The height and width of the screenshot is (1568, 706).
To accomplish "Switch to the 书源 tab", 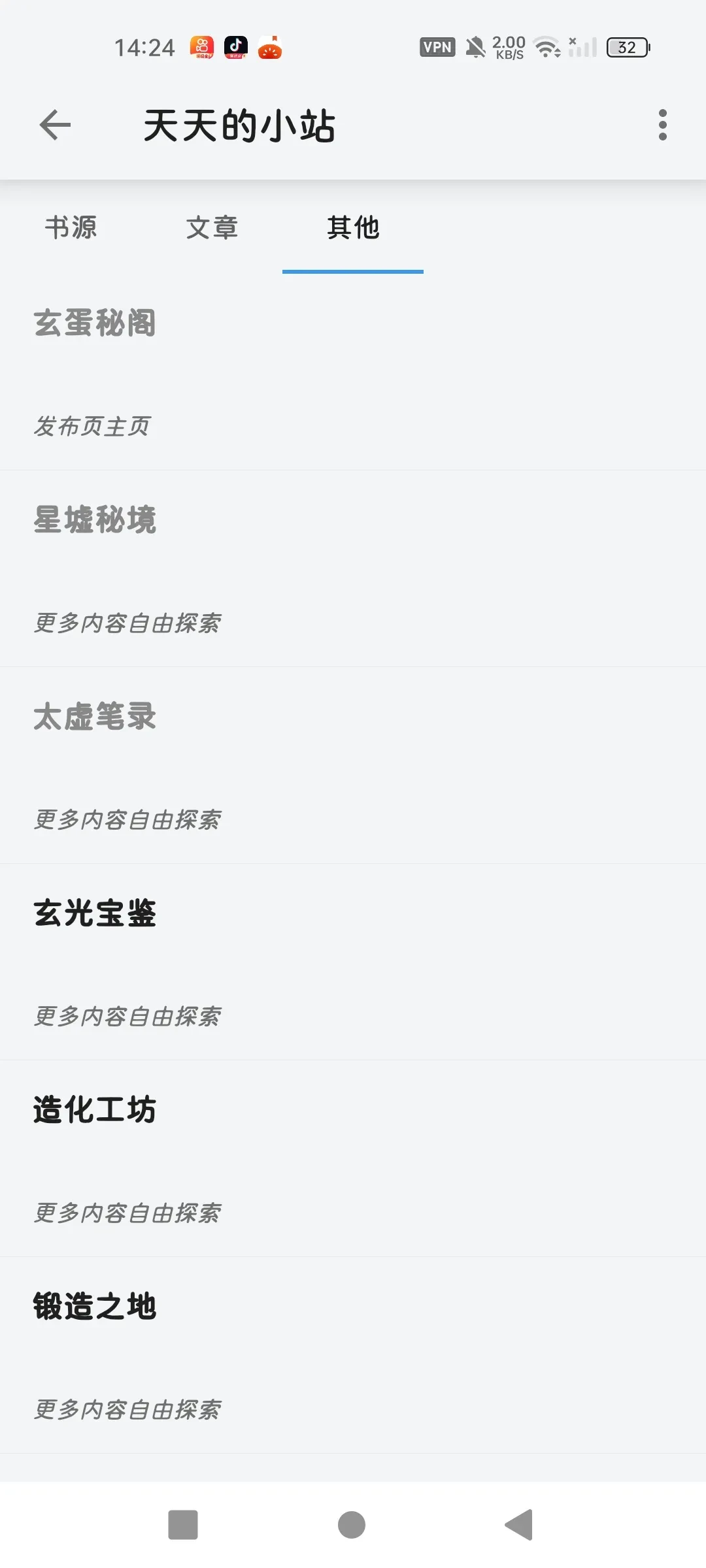I will [x=71, y=228].
